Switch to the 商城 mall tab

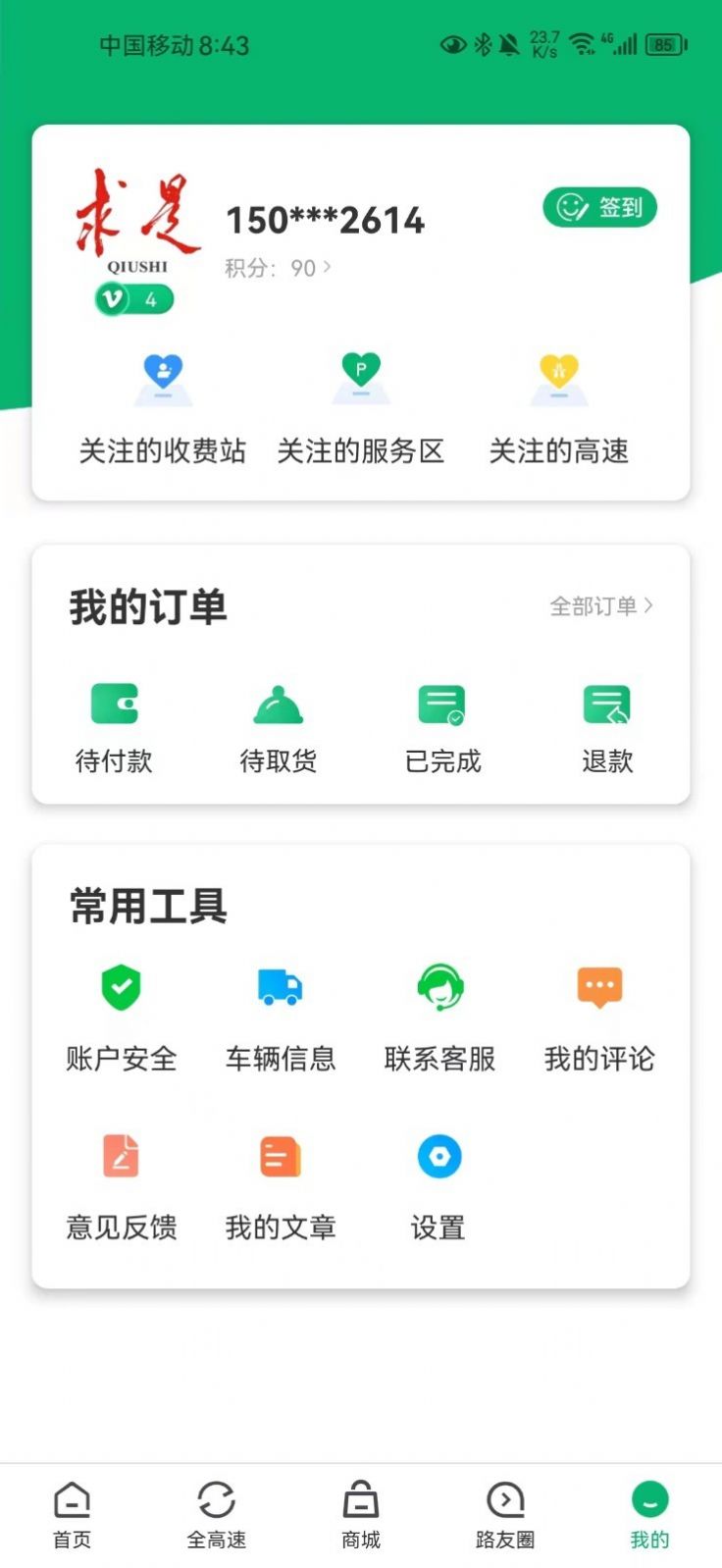click(361, 1511)
